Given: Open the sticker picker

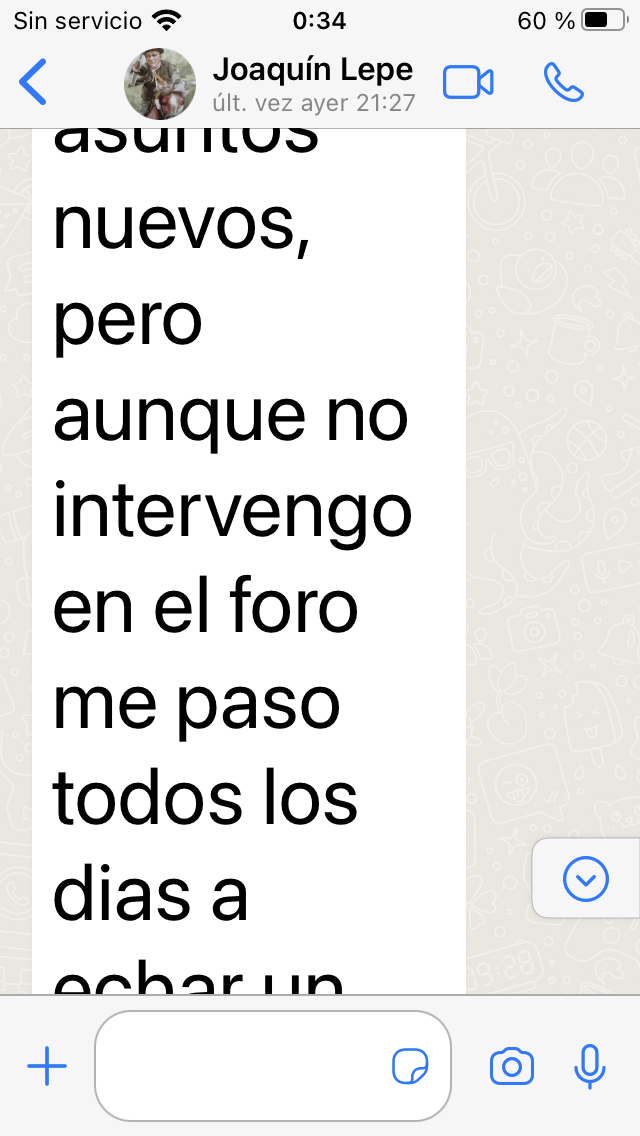Looking at the screenshot, I should (x=410, y=1066).
